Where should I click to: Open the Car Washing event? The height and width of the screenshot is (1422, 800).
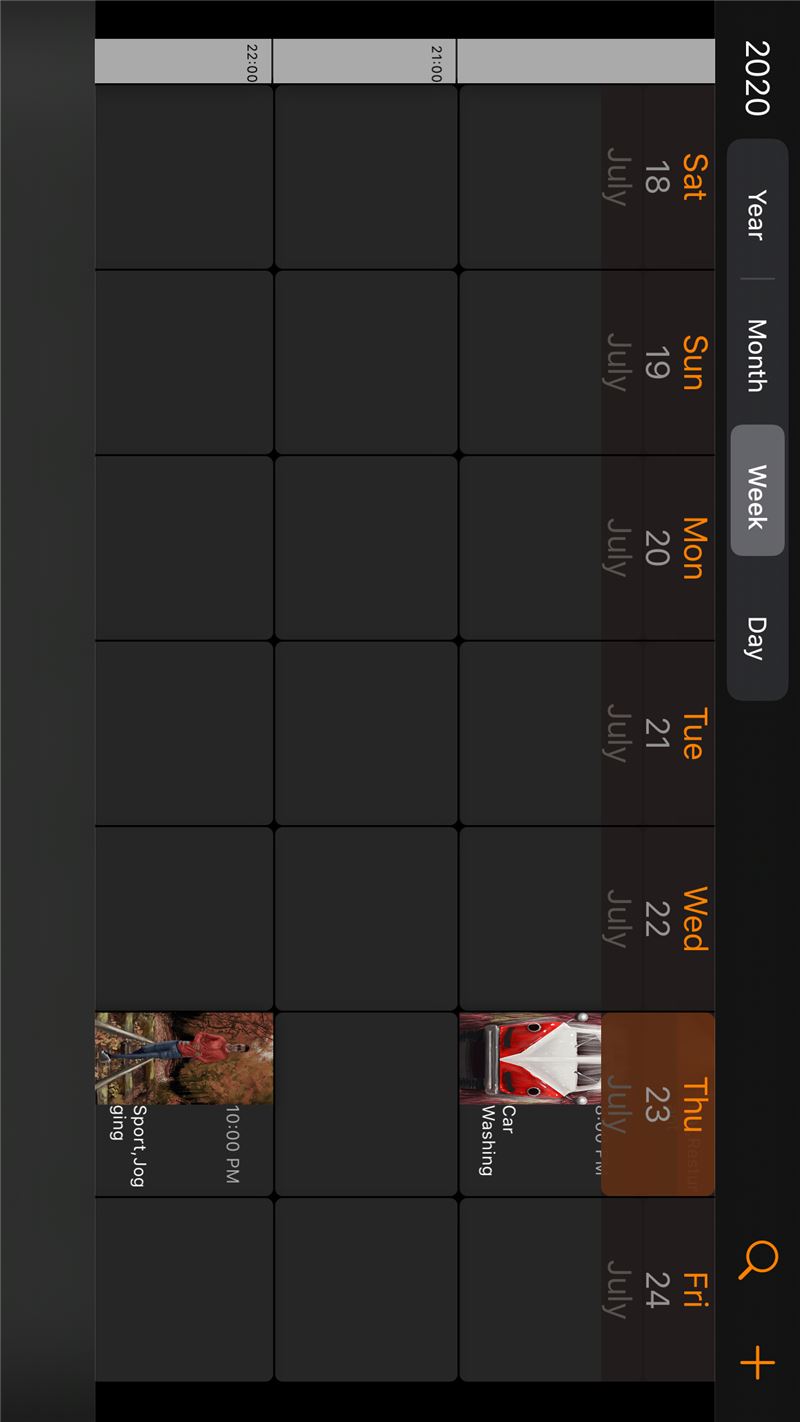point(530,1104)
